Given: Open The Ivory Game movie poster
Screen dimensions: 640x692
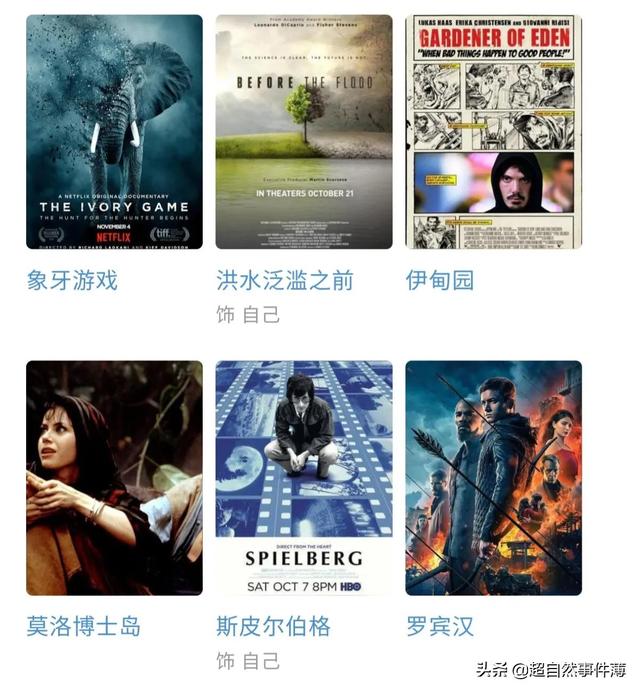Looking at the screenshot, I should tap(114, 132).
